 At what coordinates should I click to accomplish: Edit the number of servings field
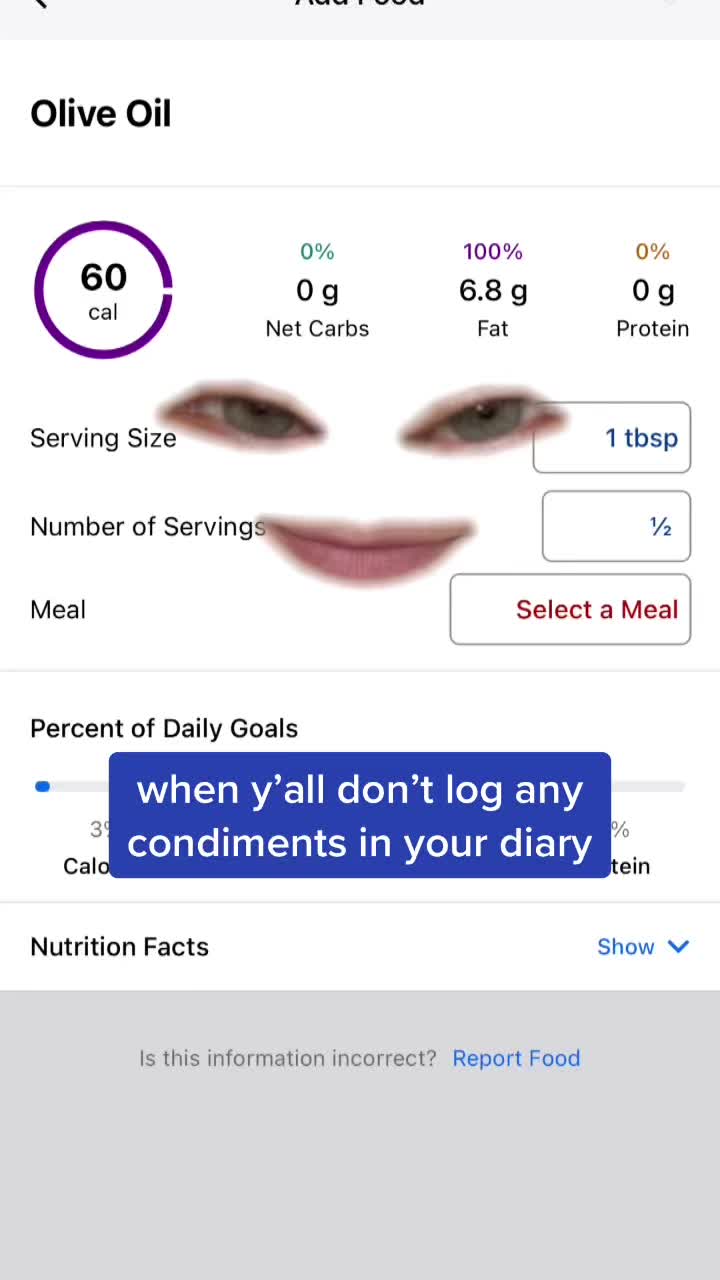tap(616, 526)
